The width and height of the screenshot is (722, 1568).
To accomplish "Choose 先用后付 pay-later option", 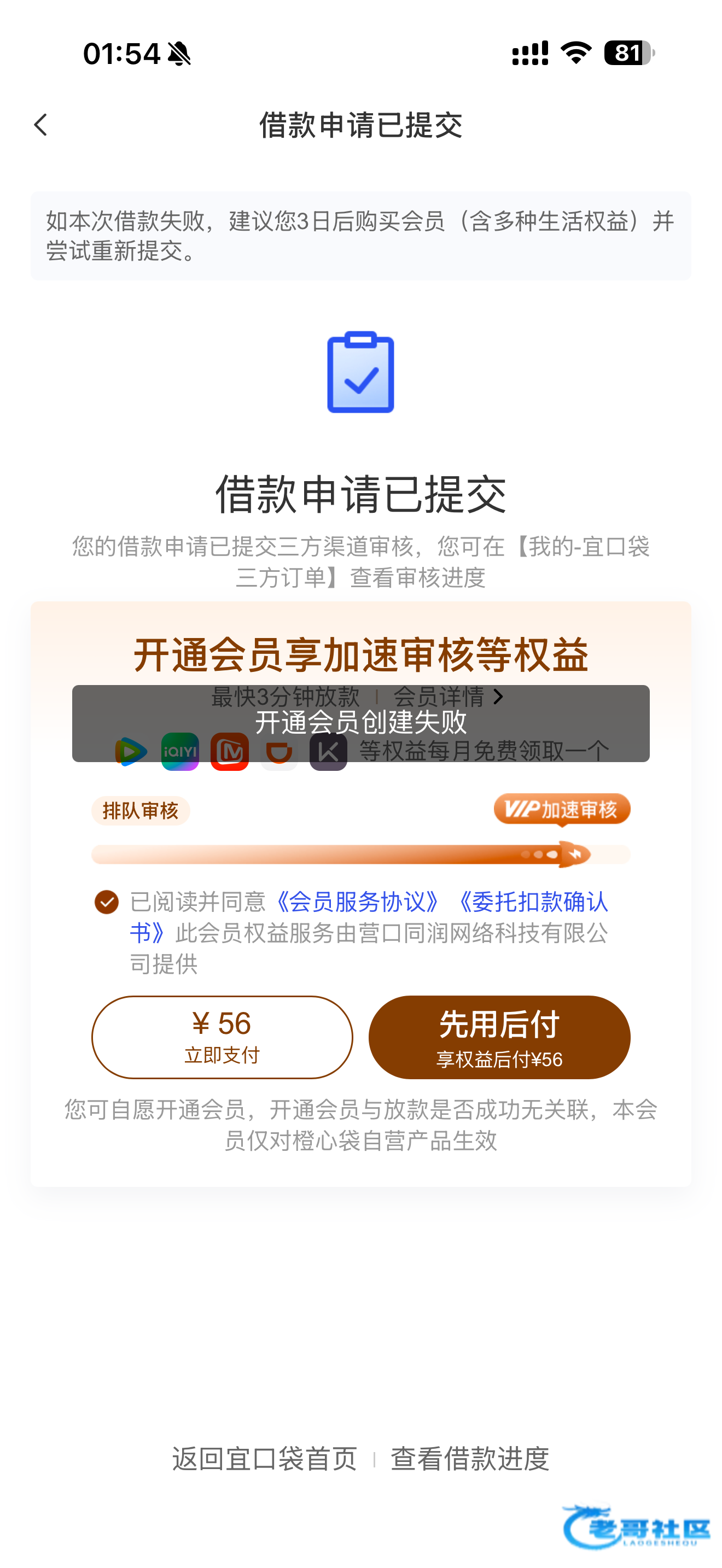I will [499, 1037].
